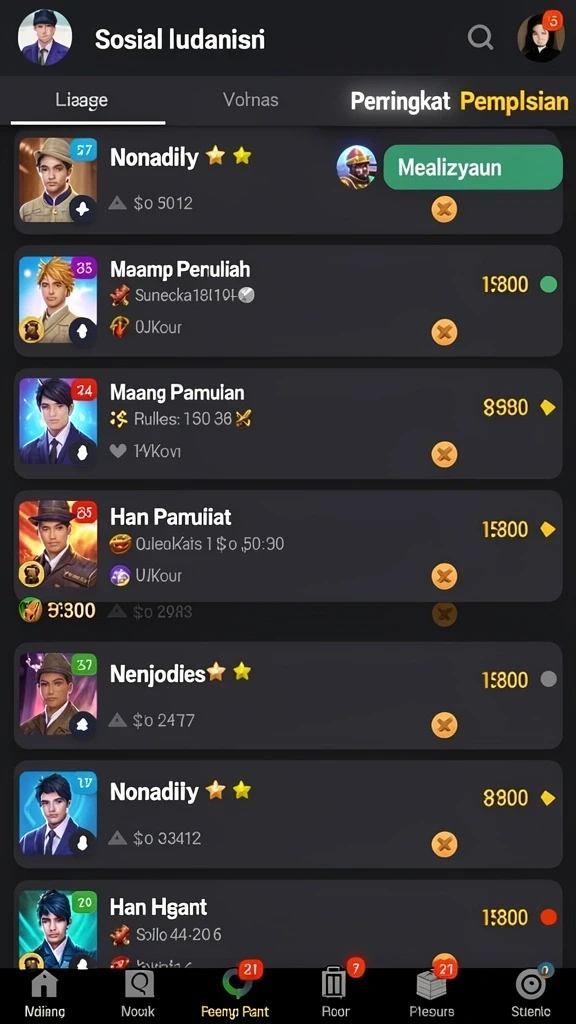
Task: Tap the green Mealizyaun button
Action: pos(473,167)
